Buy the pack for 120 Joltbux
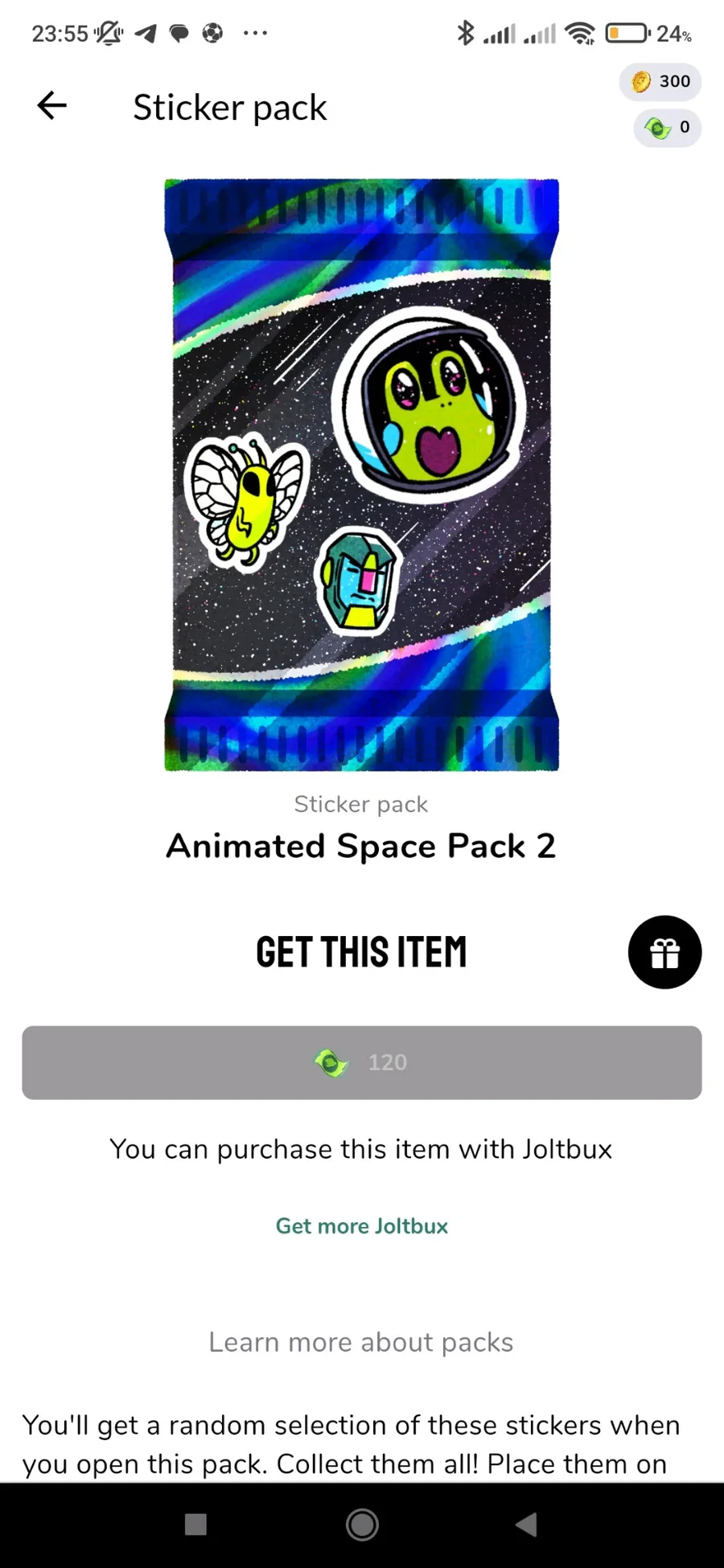 [x=362, y=1062]
